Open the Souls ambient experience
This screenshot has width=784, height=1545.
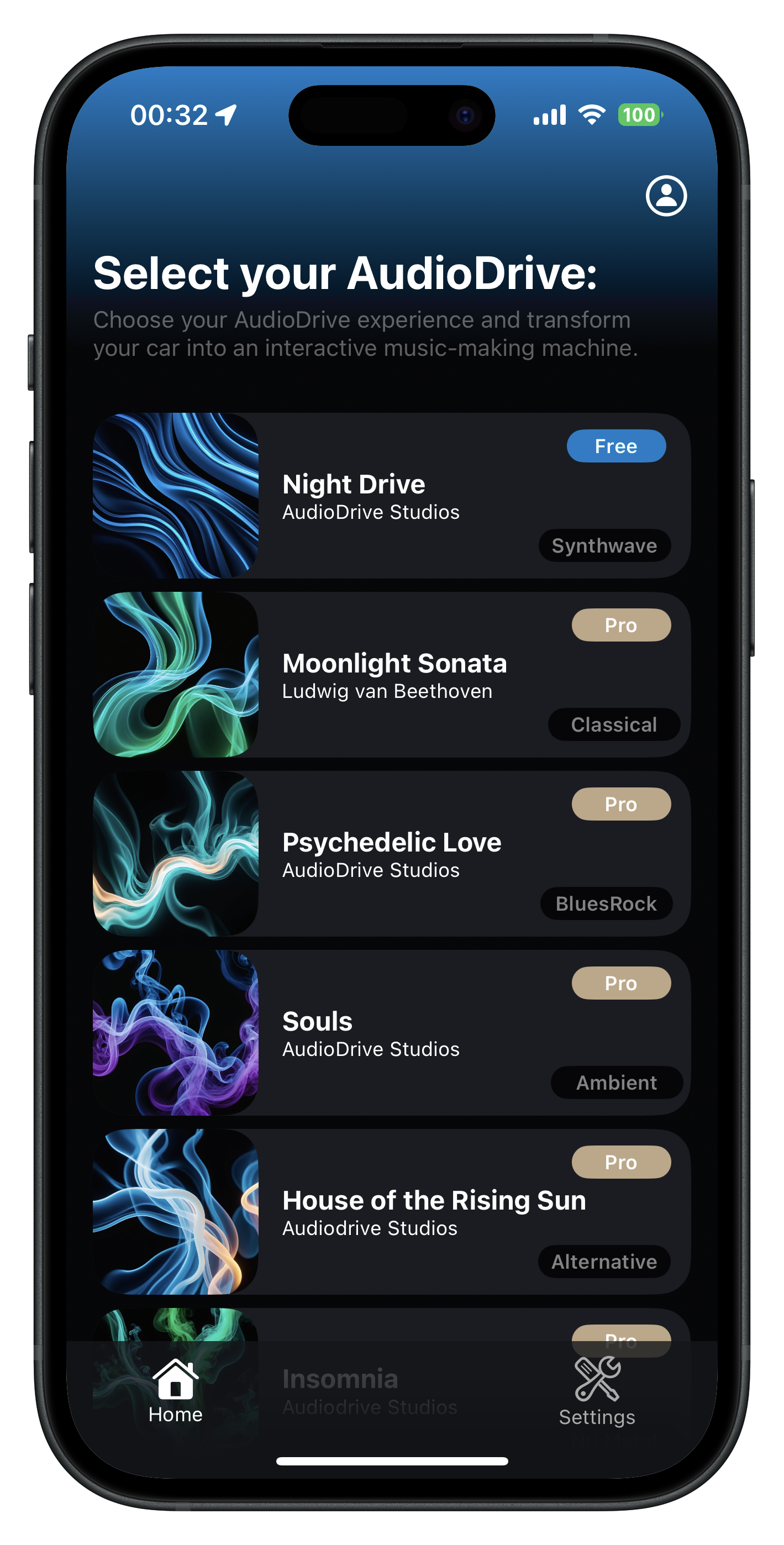(x=391, y=1032)
